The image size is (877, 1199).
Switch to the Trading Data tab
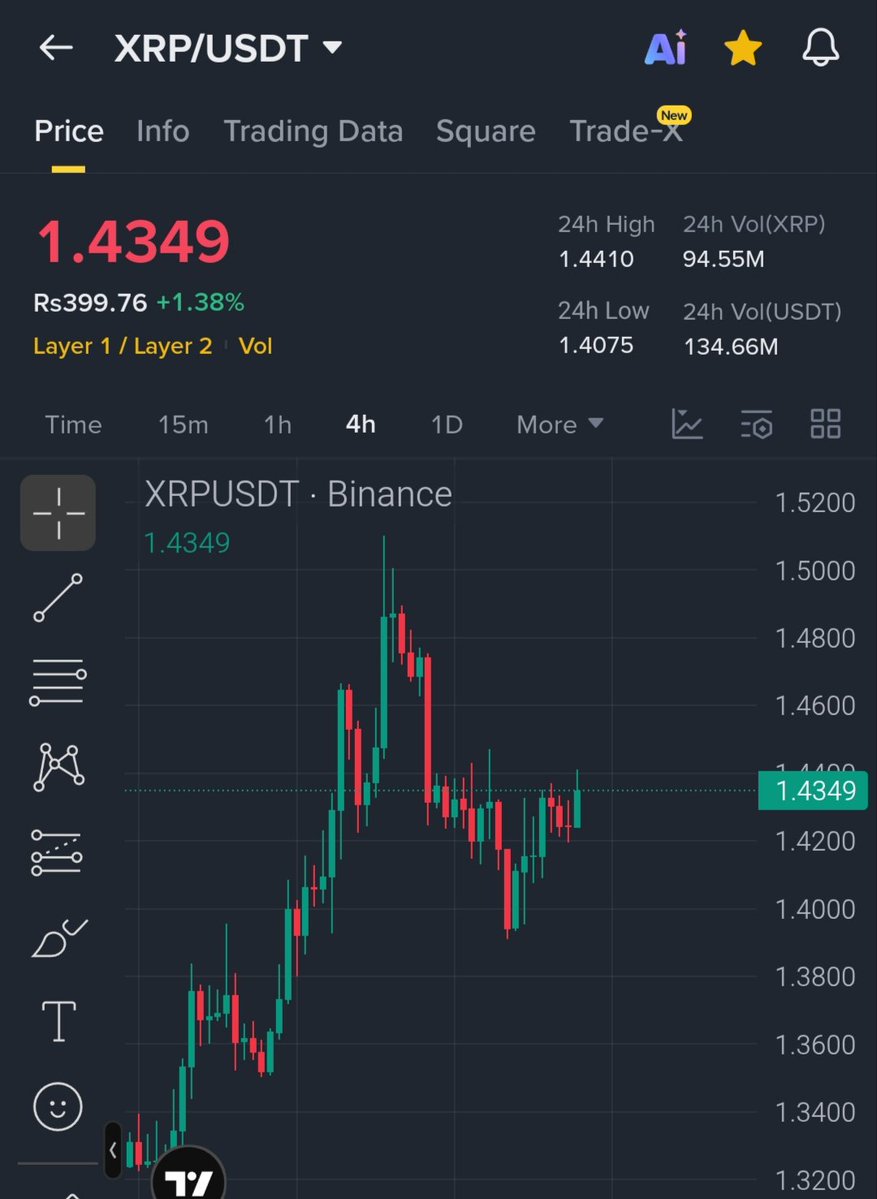tap(313, 131)
